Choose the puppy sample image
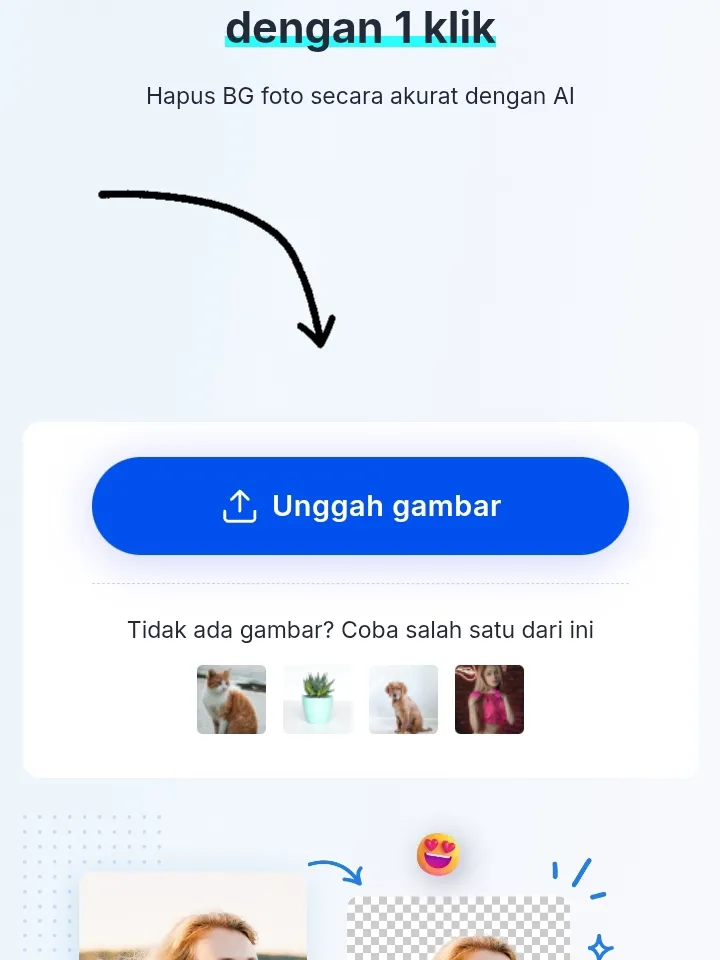Screen dimensions: 720x960 [403, 699]
